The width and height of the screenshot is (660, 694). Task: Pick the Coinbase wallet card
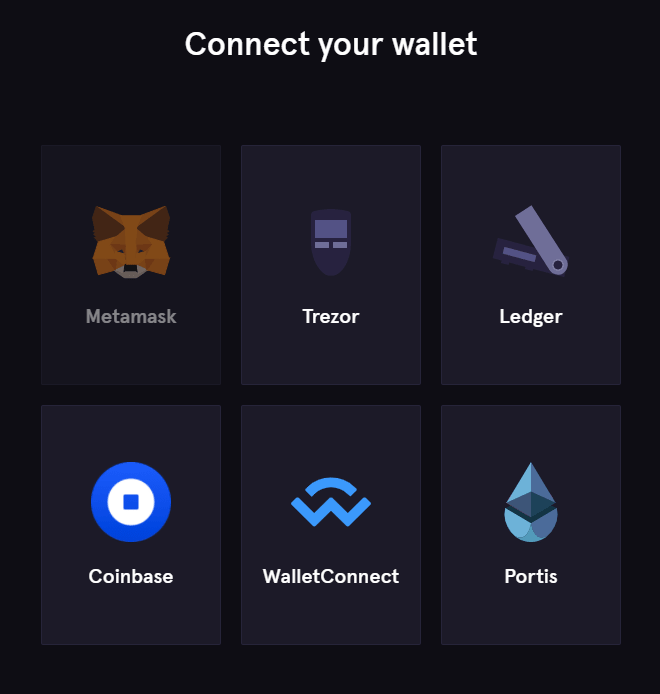pos(131,525)
